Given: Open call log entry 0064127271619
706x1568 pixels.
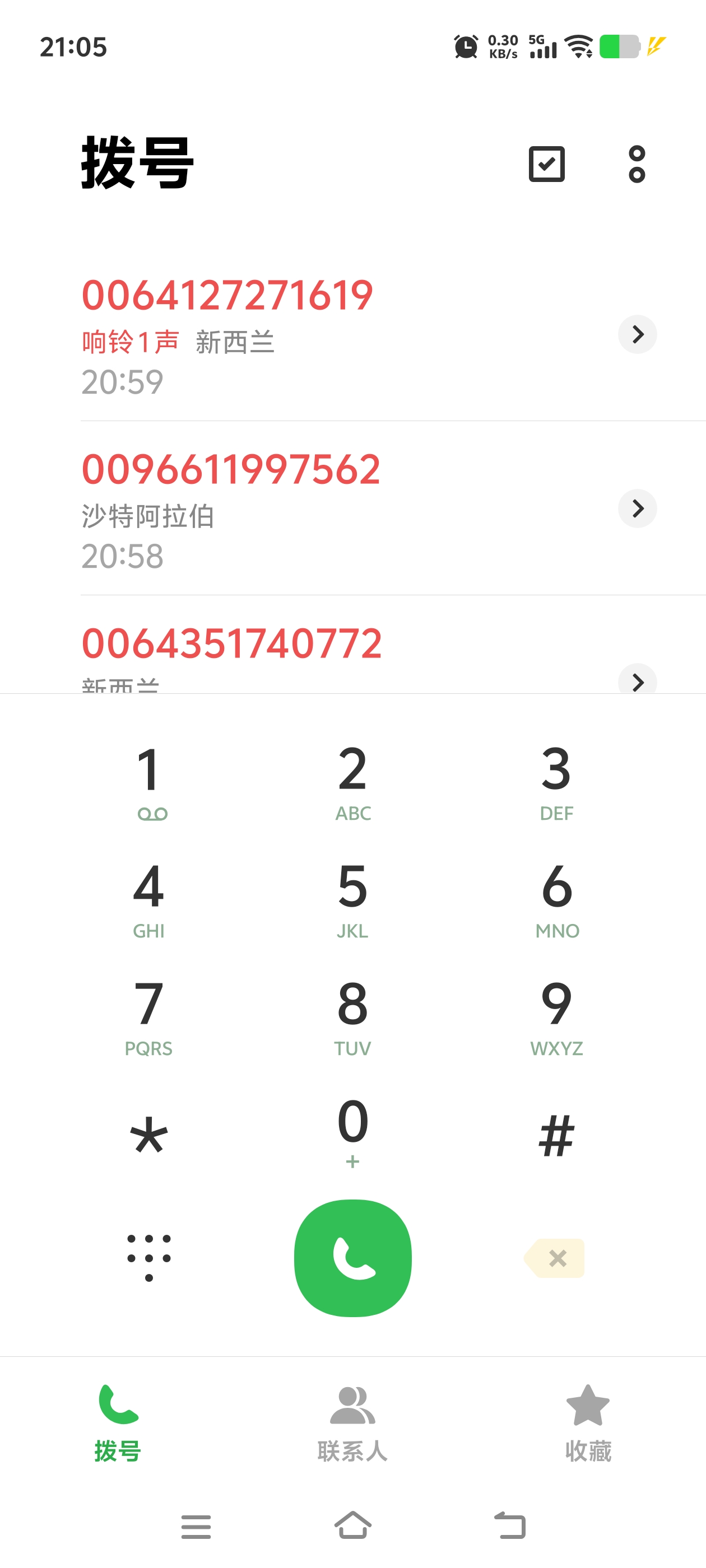Looking at the screenshot, I should [305, 334].
